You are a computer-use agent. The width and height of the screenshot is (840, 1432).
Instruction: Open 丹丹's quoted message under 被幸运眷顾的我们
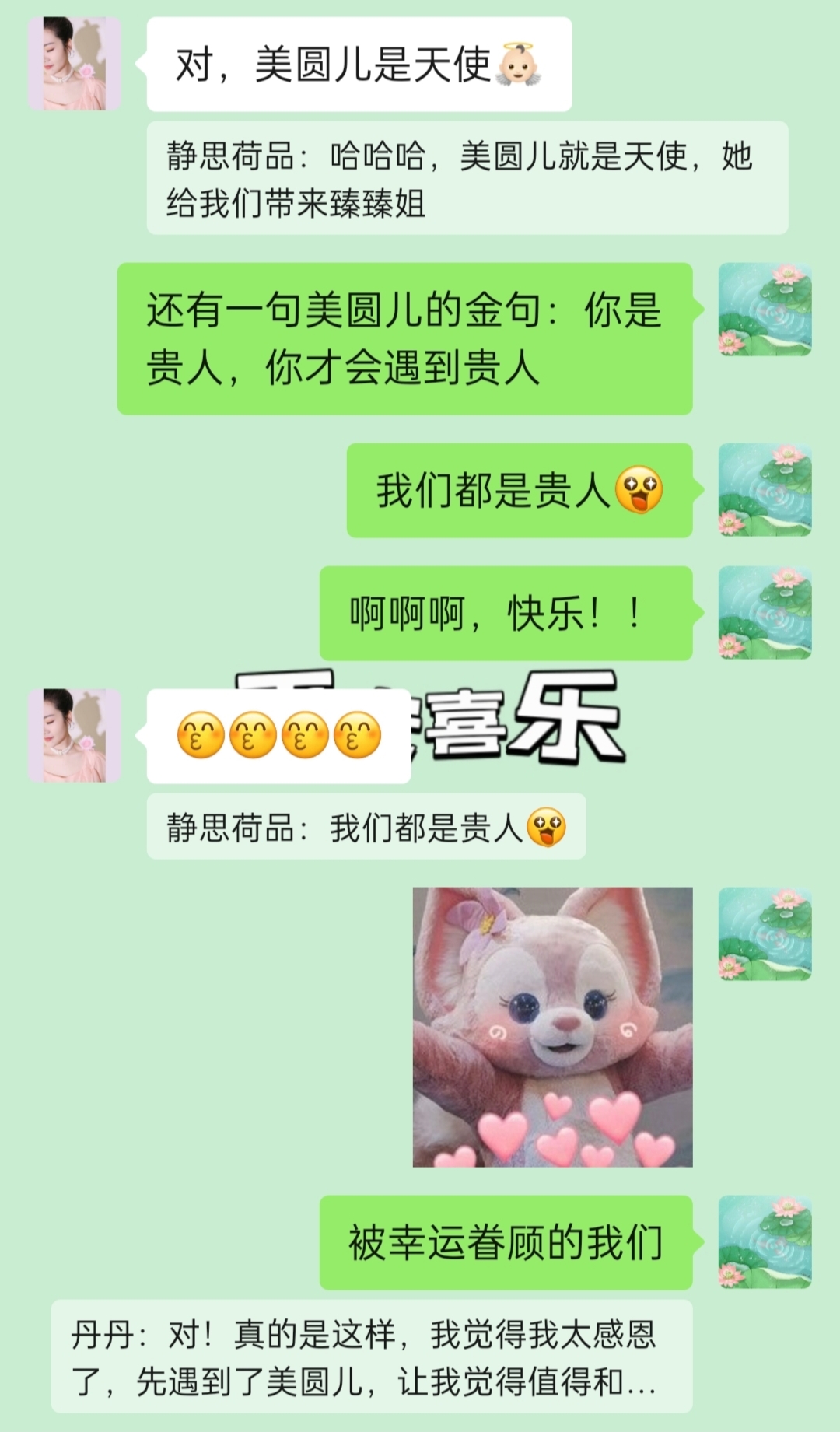pyautogui.click(x=371, y=1357)
